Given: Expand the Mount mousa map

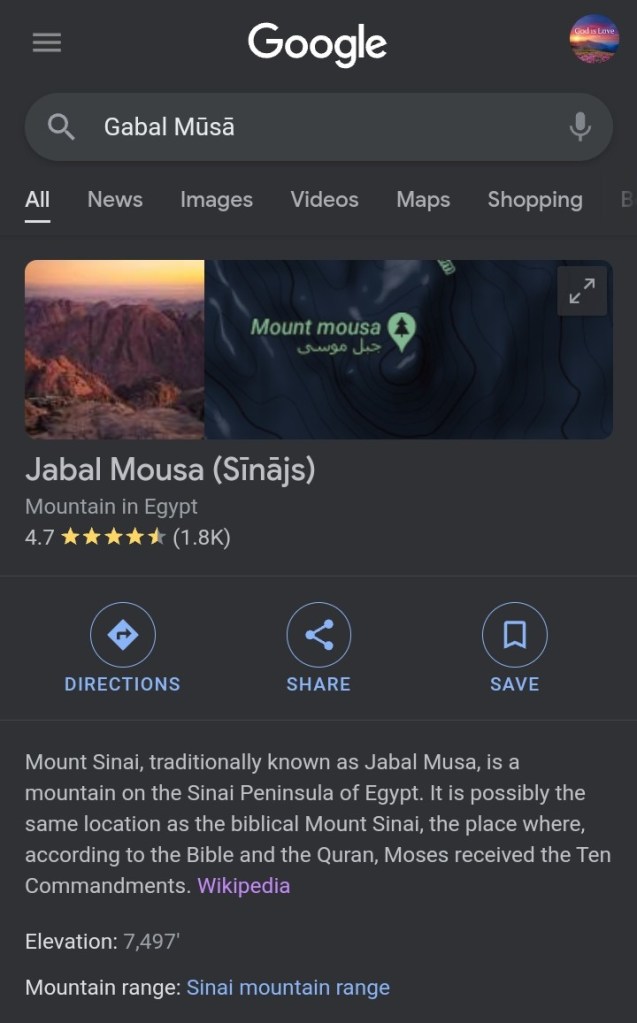Looking at the screenshot, I should coord(582,291).
